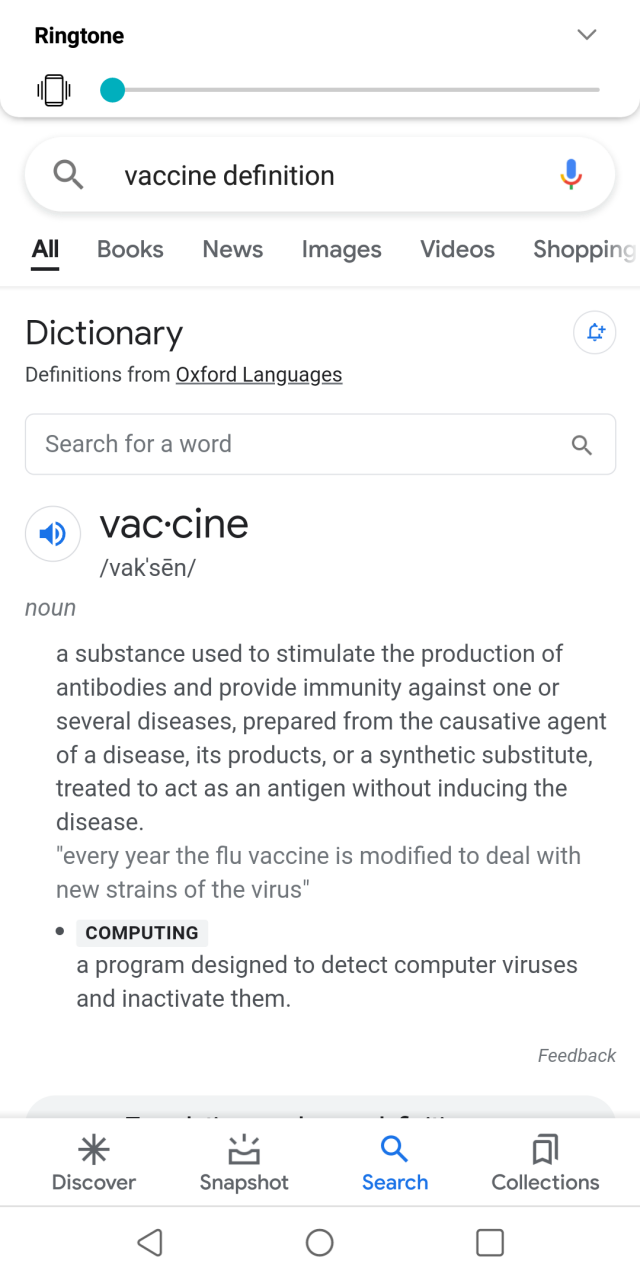This screenshot has height=1280, width=640.
Task: Open the Collections tab
Action: [x=545, y=1163]
